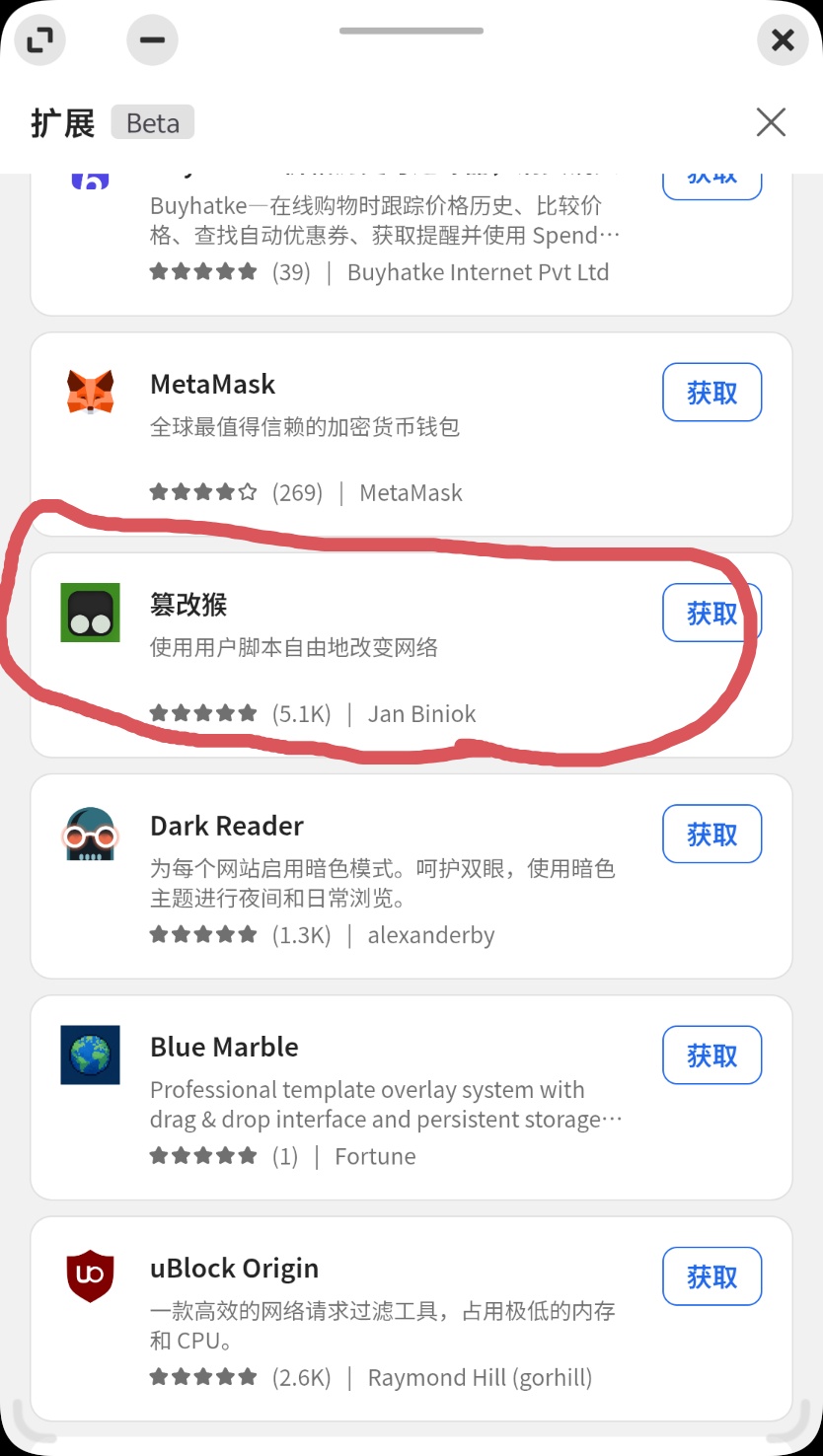Get the Blue Marble extension
Viewport: 823px width, 1456px height.
click(x=711, y=1056)
